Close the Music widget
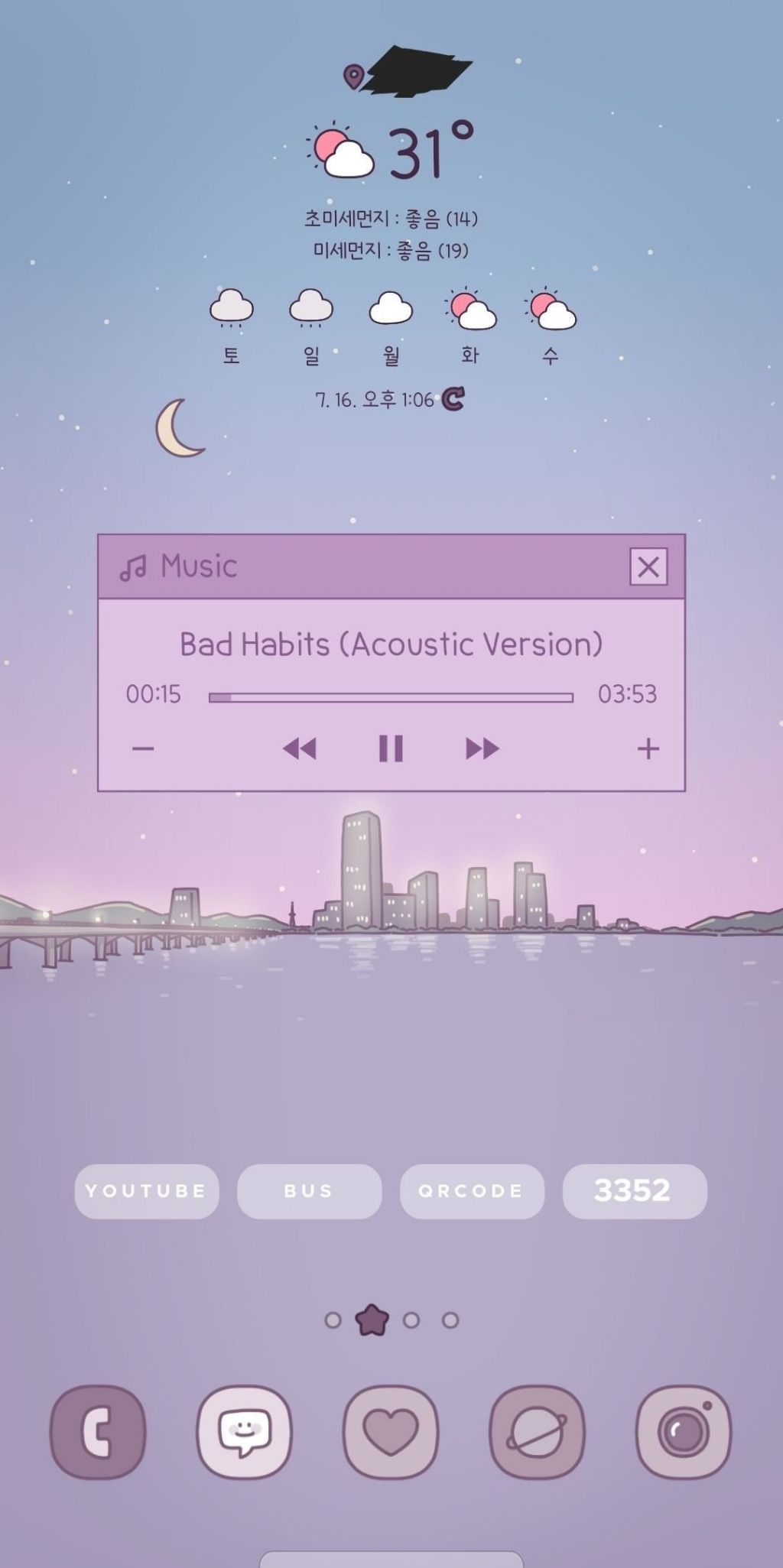 pyautogui.click(x=648, y=566)
